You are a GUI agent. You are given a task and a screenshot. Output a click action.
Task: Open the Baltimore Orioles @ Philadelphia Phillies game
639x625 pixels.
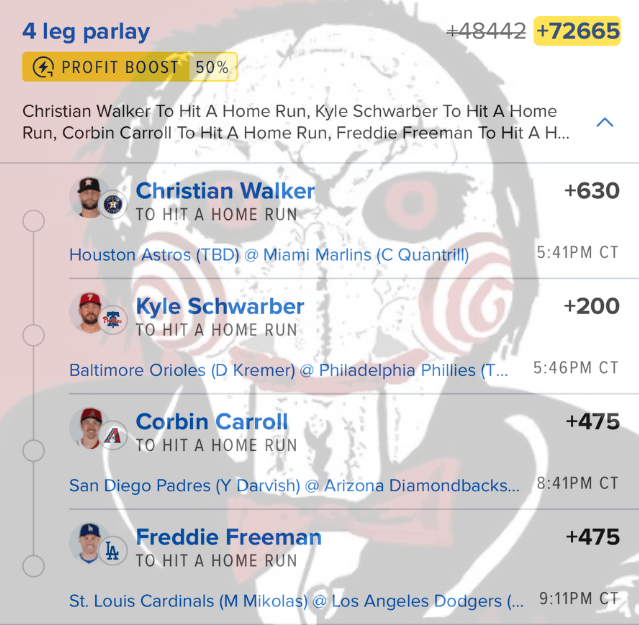289,371
